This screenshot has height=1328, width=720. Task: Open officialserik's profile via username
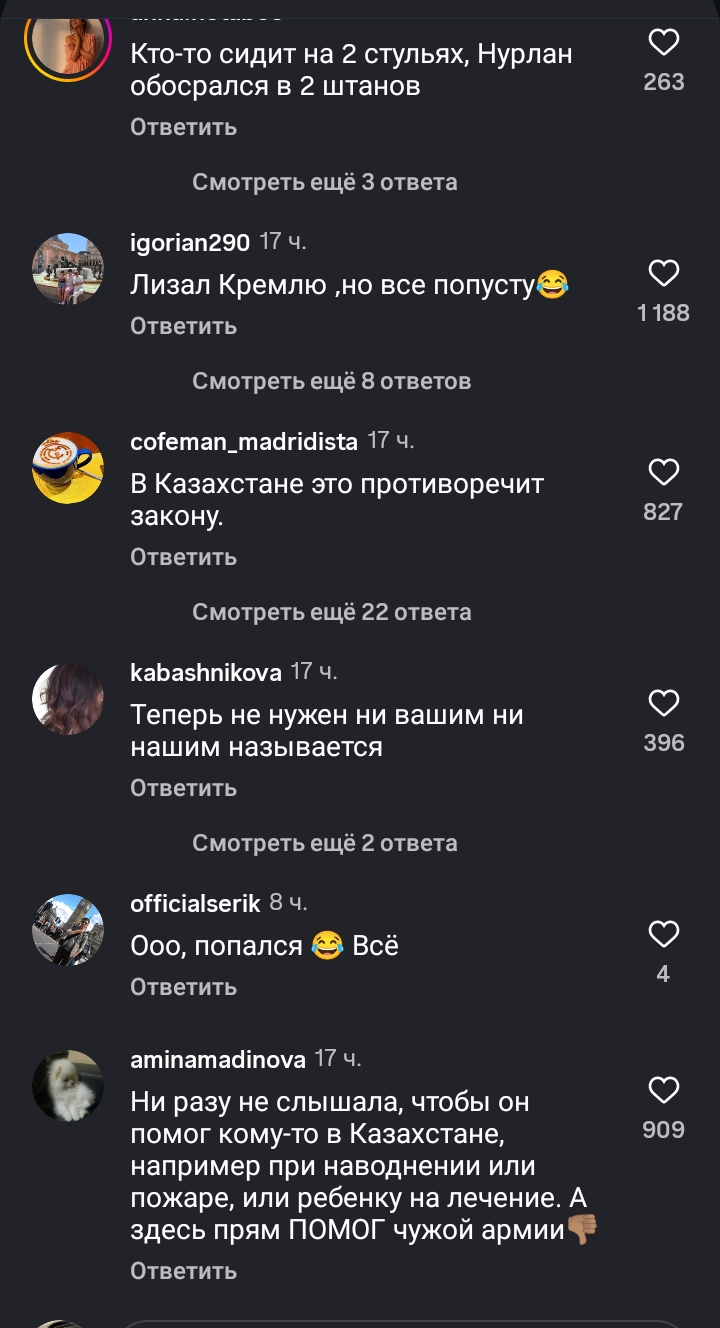click(x=195, y=904)
